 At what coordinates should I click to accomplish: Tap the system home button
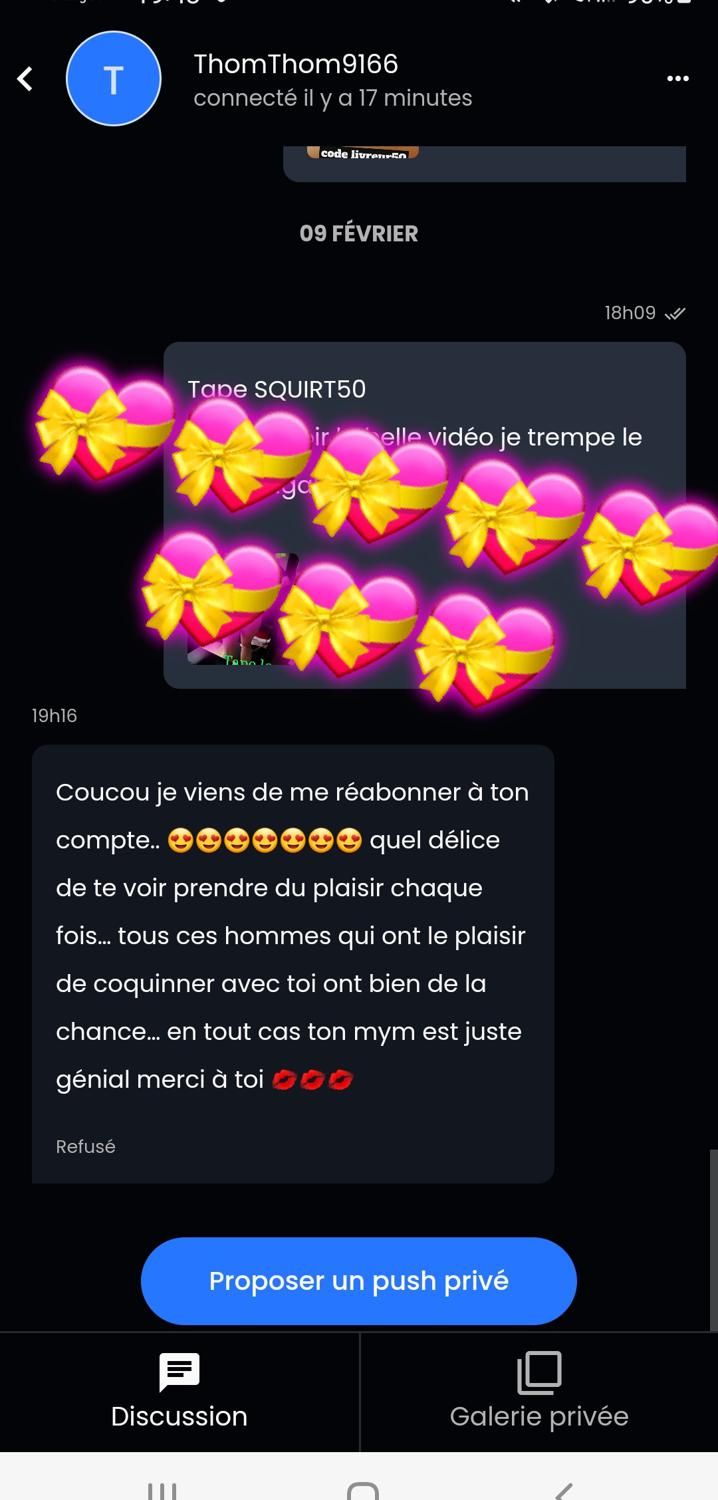(x=362, y=1488)
